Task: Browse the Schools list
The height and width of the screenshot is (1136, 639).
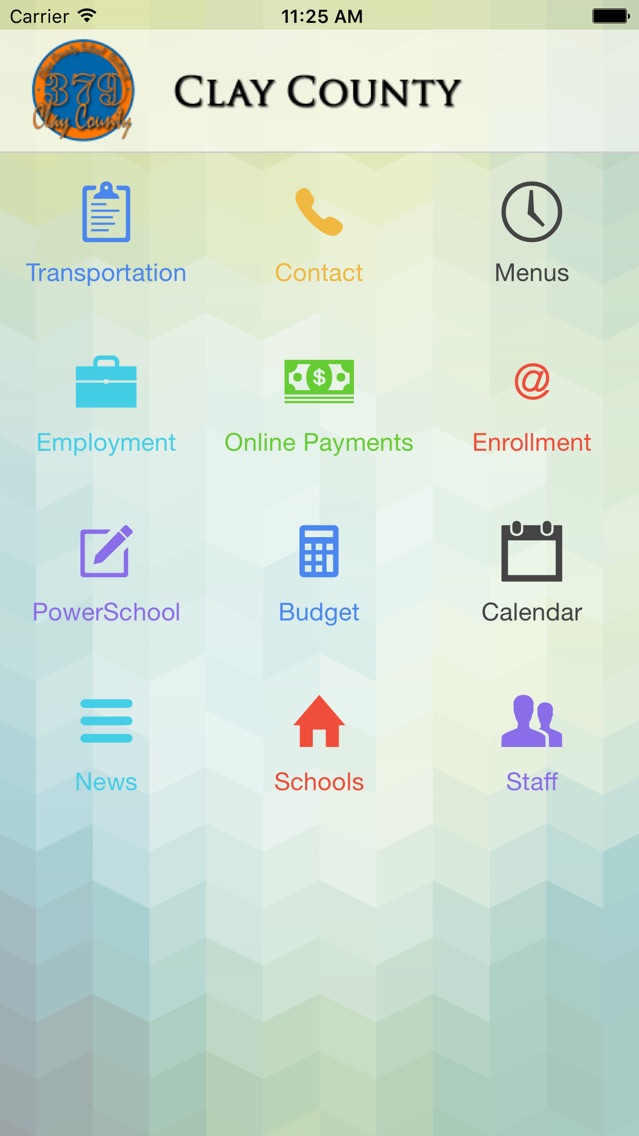Action: tap(319, 744)
